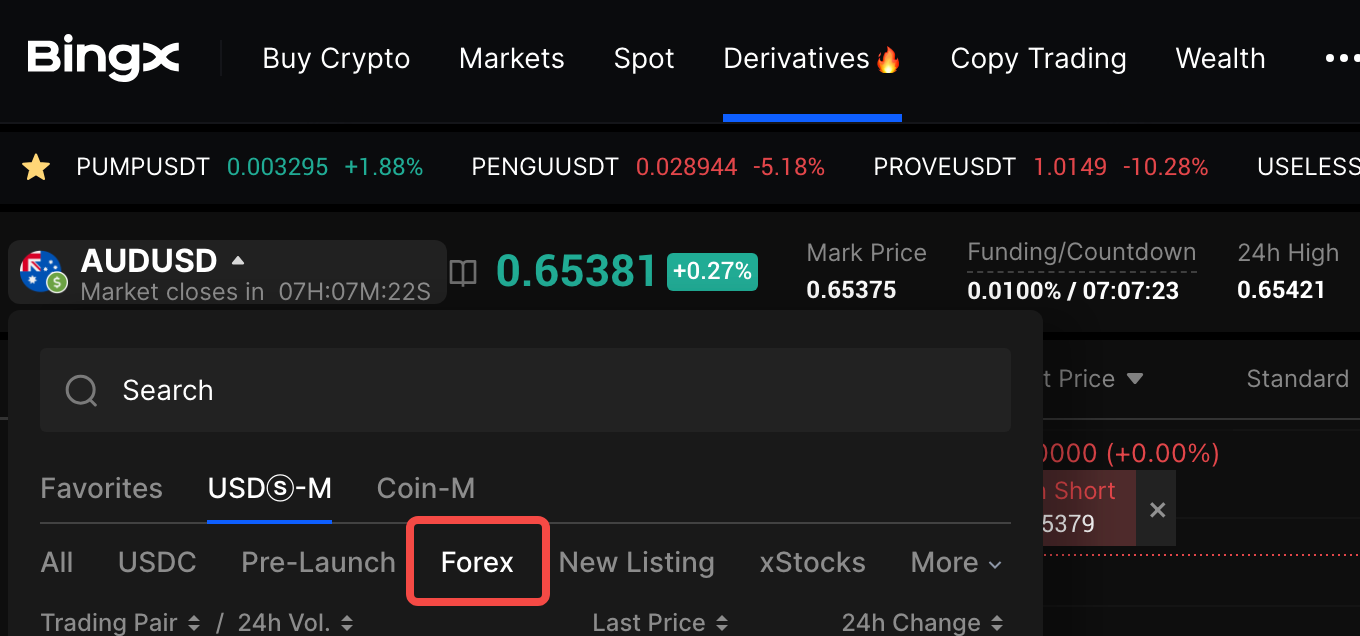Select the Coin-M tab

[425, 488]
